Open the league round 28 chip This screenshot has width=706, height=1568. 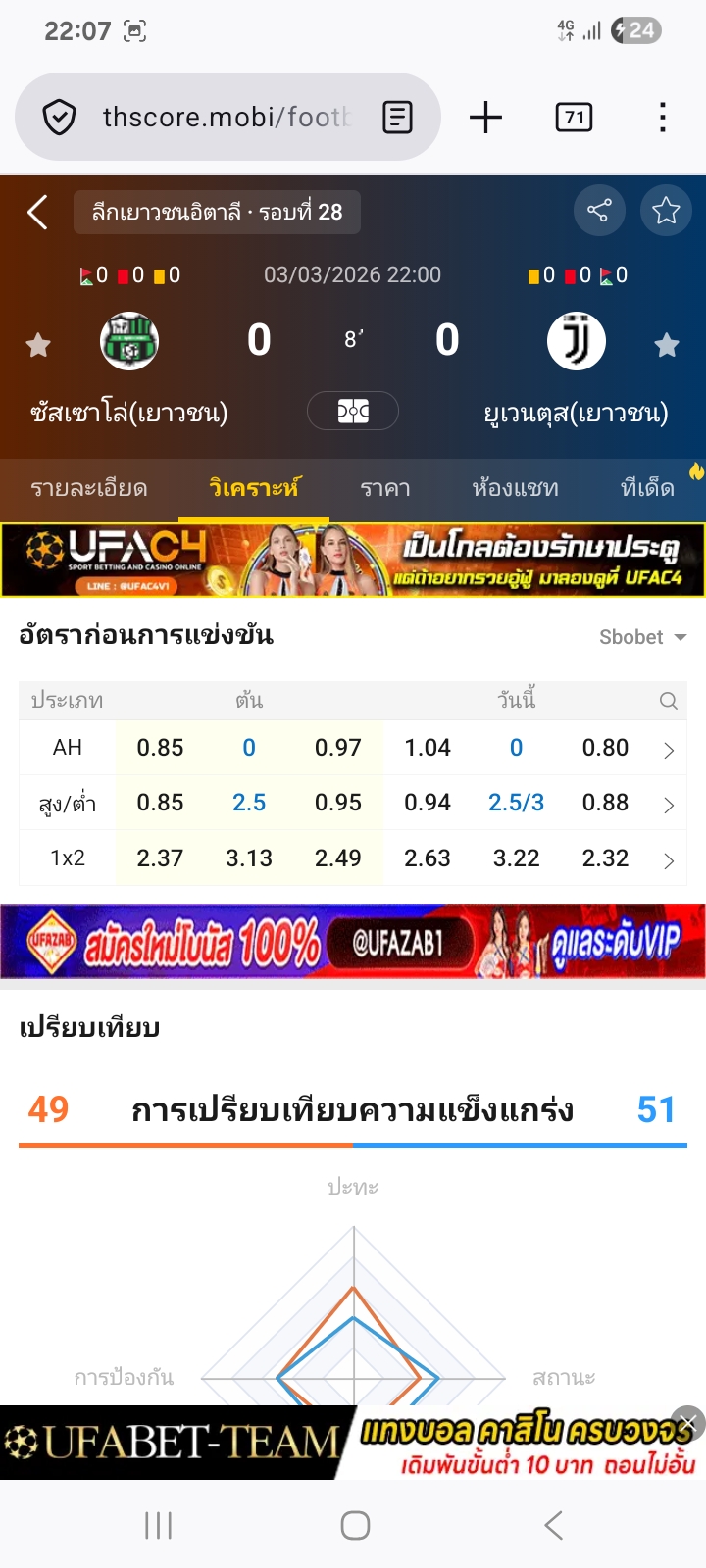tap(217, 212)
